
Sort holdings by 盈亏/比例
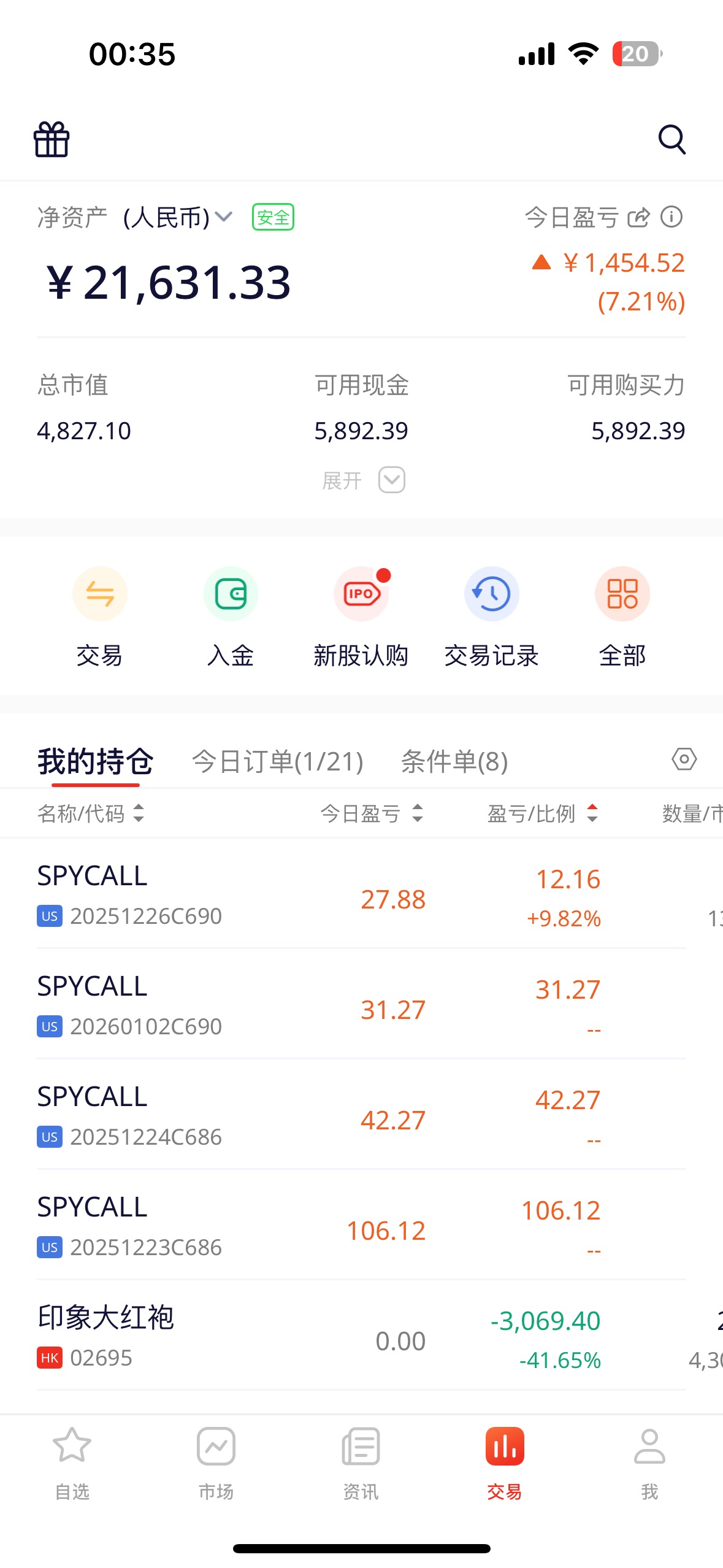[543, 813]
